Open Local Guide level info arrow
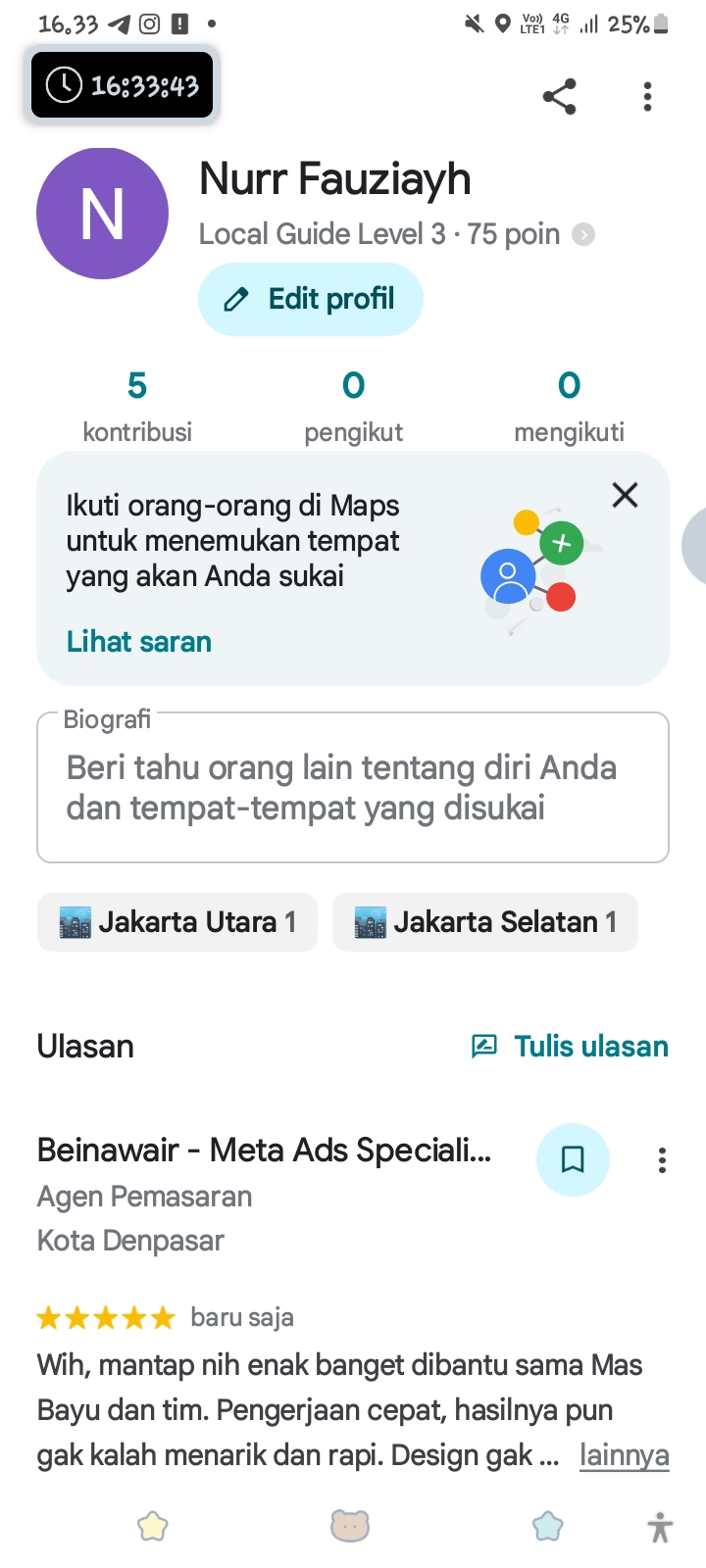This screenshot has width=706, height=1568. 583,235
